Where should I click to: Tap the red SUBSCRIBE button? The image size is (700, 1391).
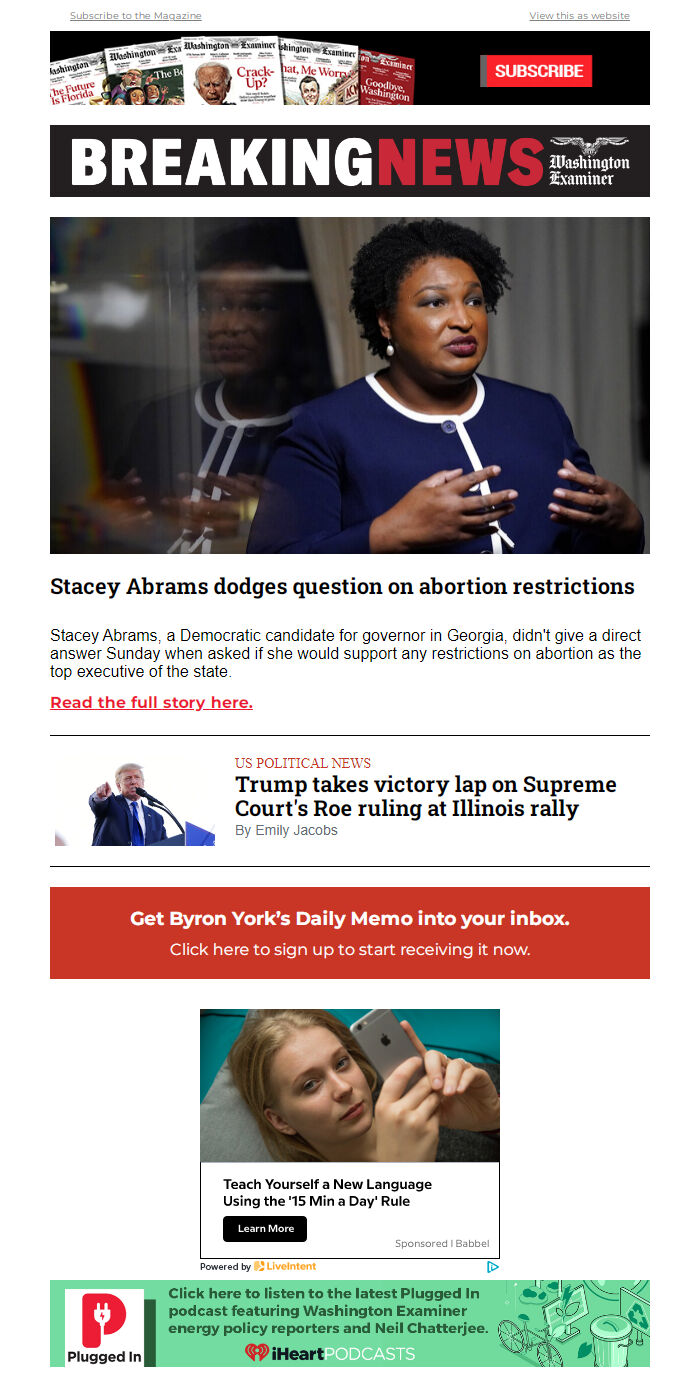(538, 71)
